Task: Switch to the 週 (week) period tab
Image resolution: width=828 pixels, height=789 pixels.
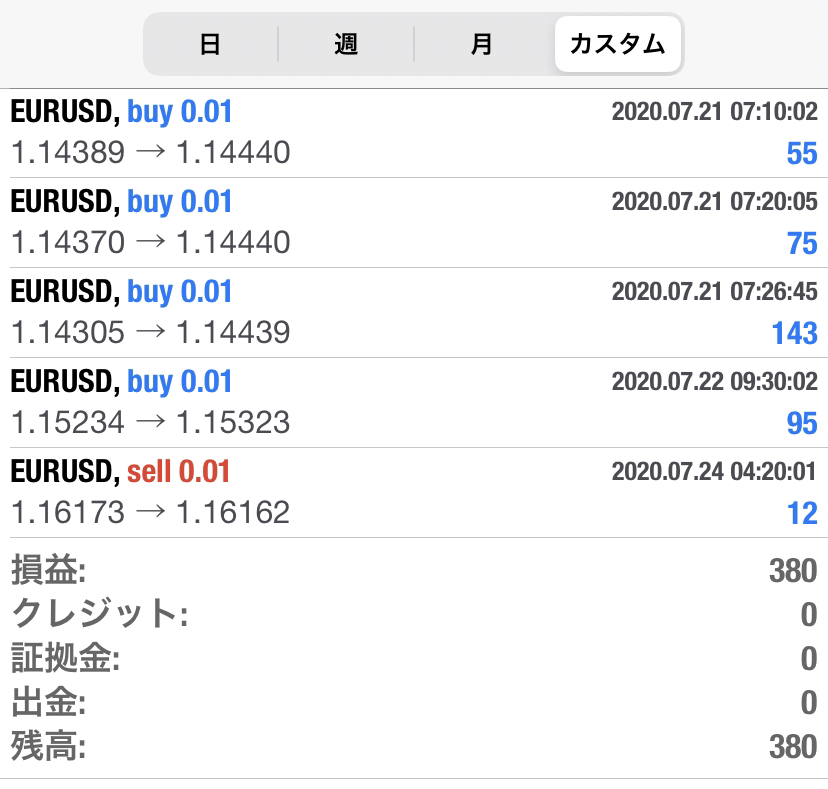Action: [x=346, y=44]
